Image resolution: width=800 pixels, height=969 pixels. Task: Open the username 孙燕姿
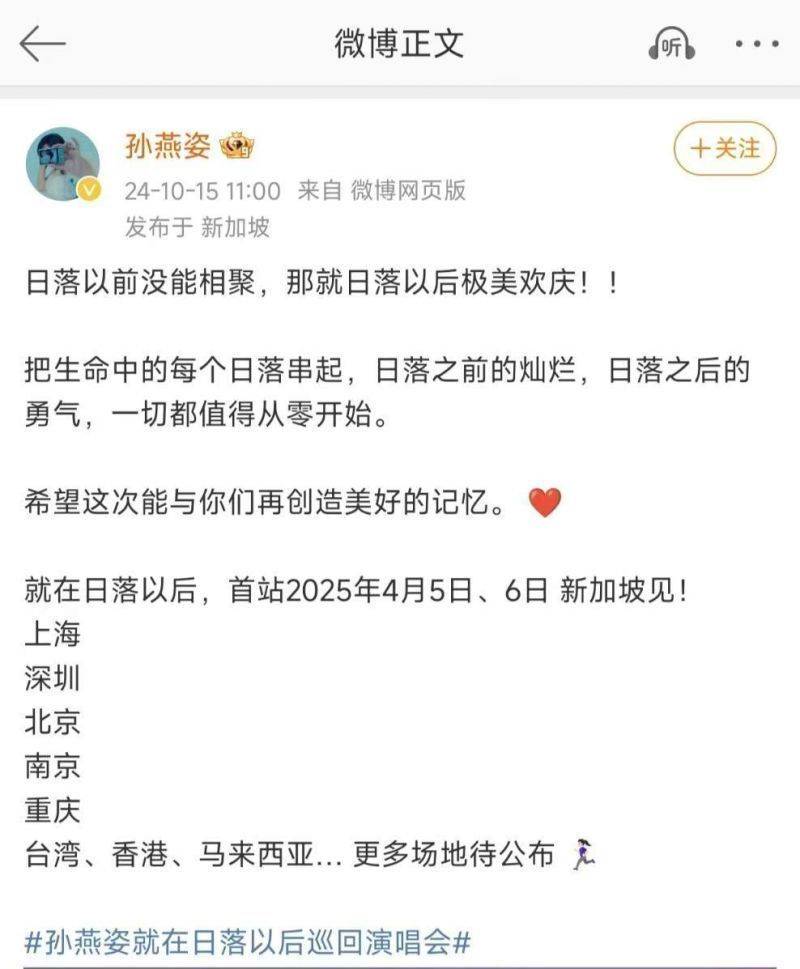tap(167, 147)
